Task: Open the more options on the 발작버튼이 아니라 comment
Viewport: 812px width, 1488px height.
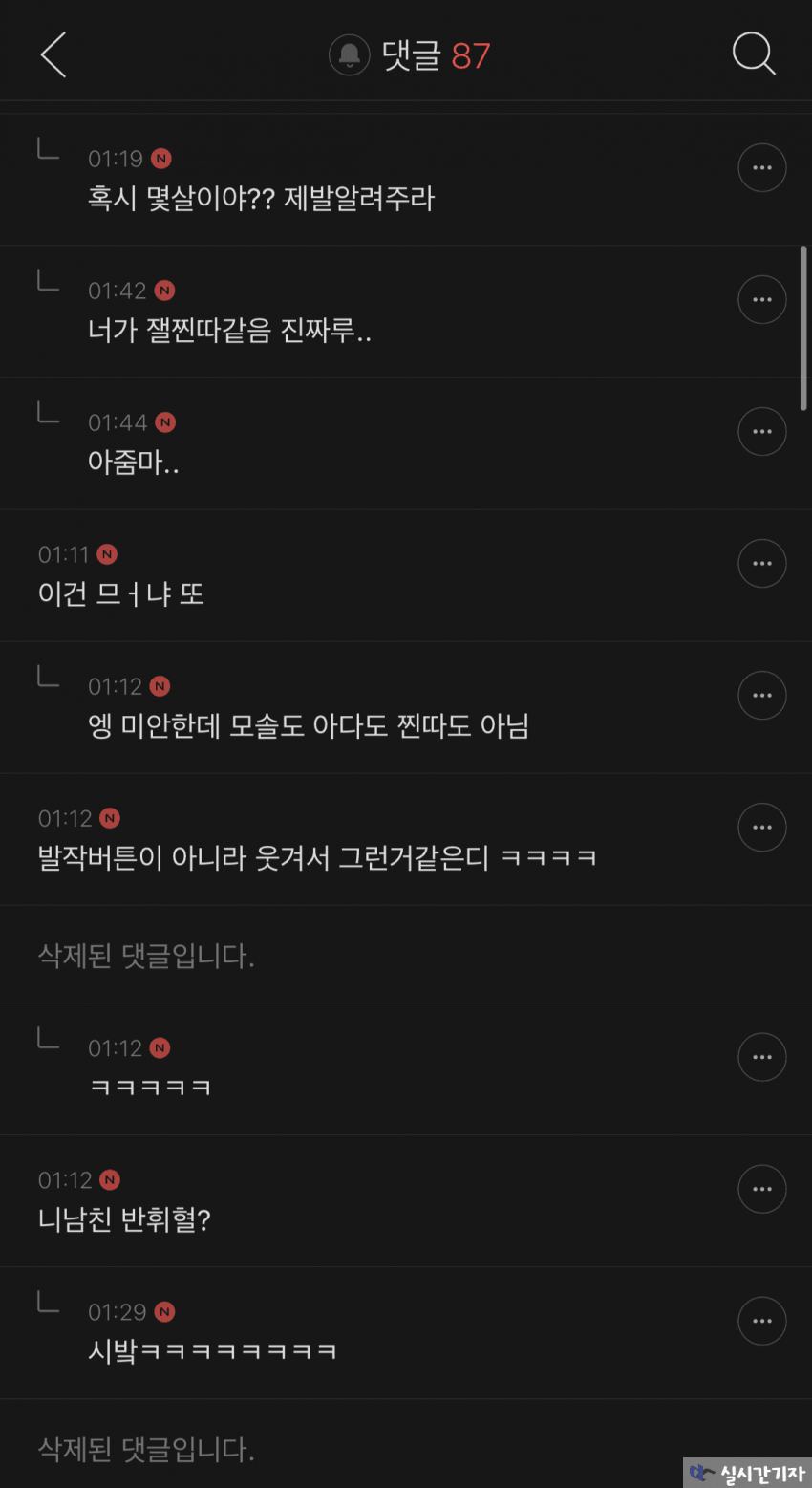Action: coord(761,828)
